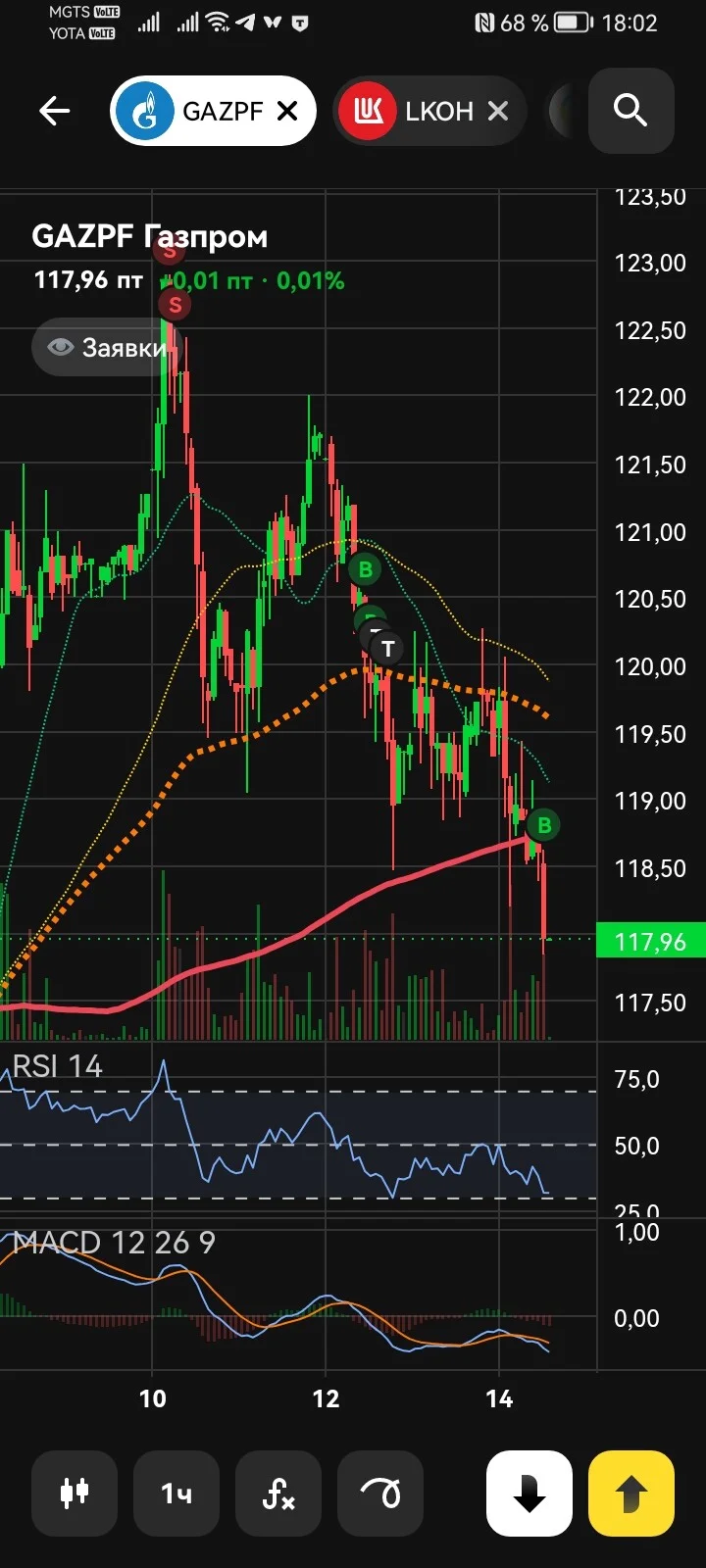Tap the white down-arrow sell button

(529, 1494)
